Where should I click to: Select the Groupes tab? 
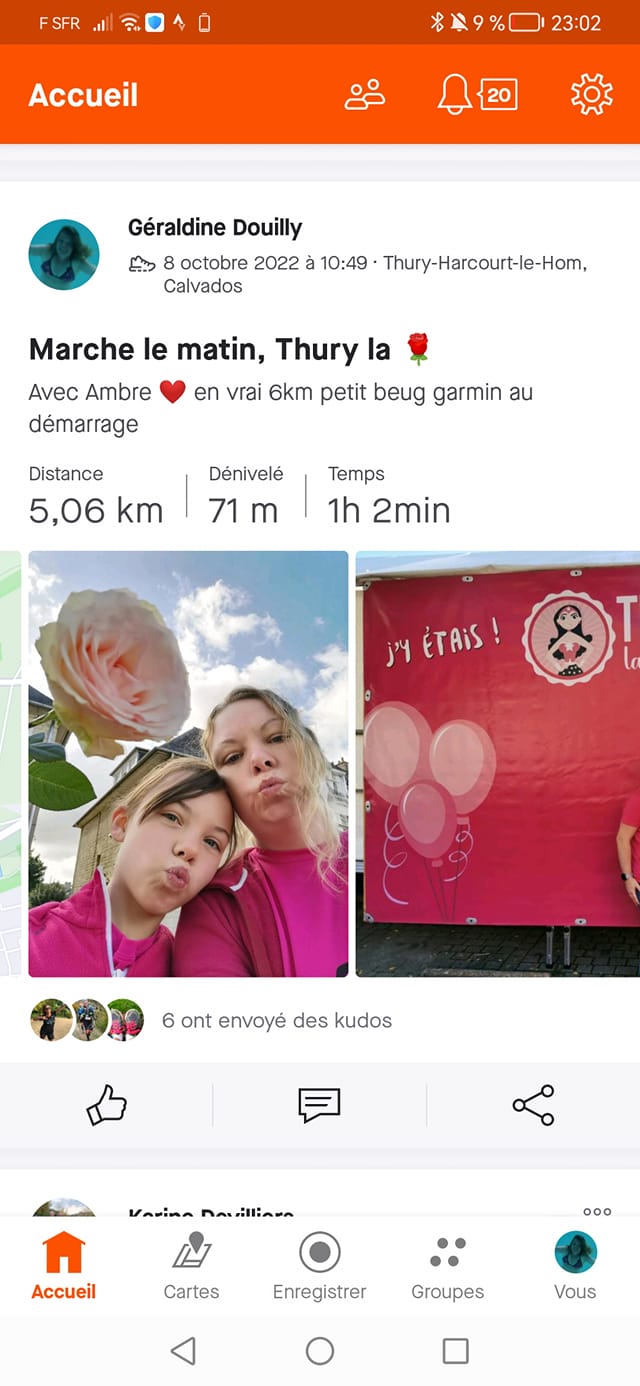[447, 1266]
